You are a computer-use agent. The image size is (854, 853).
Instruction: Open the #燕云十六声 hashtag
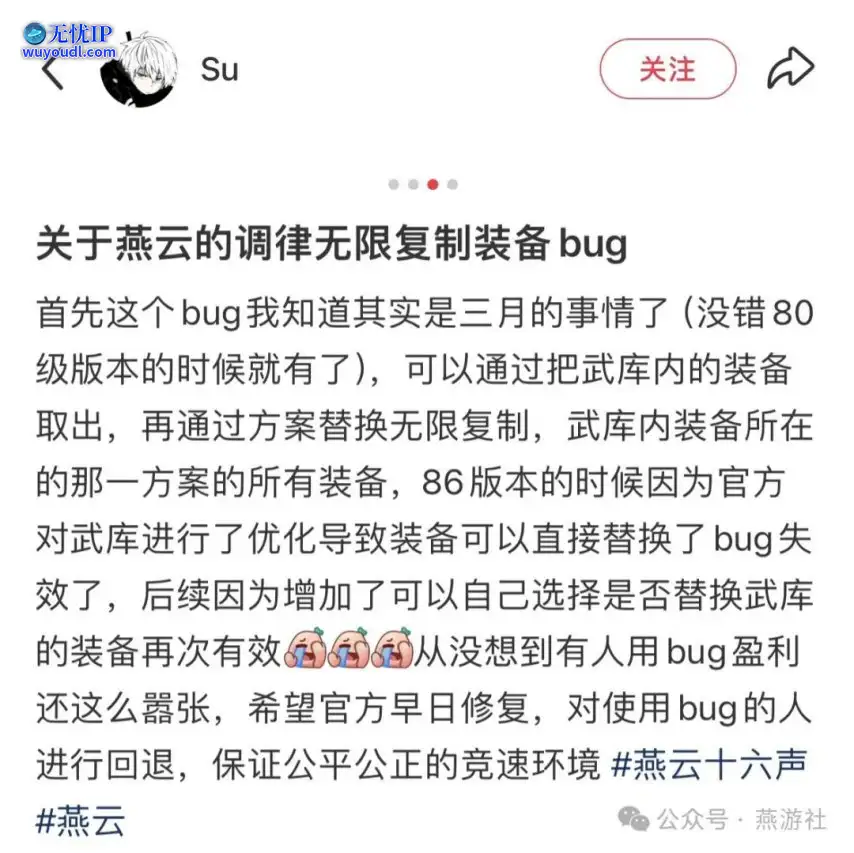point(708,765)
